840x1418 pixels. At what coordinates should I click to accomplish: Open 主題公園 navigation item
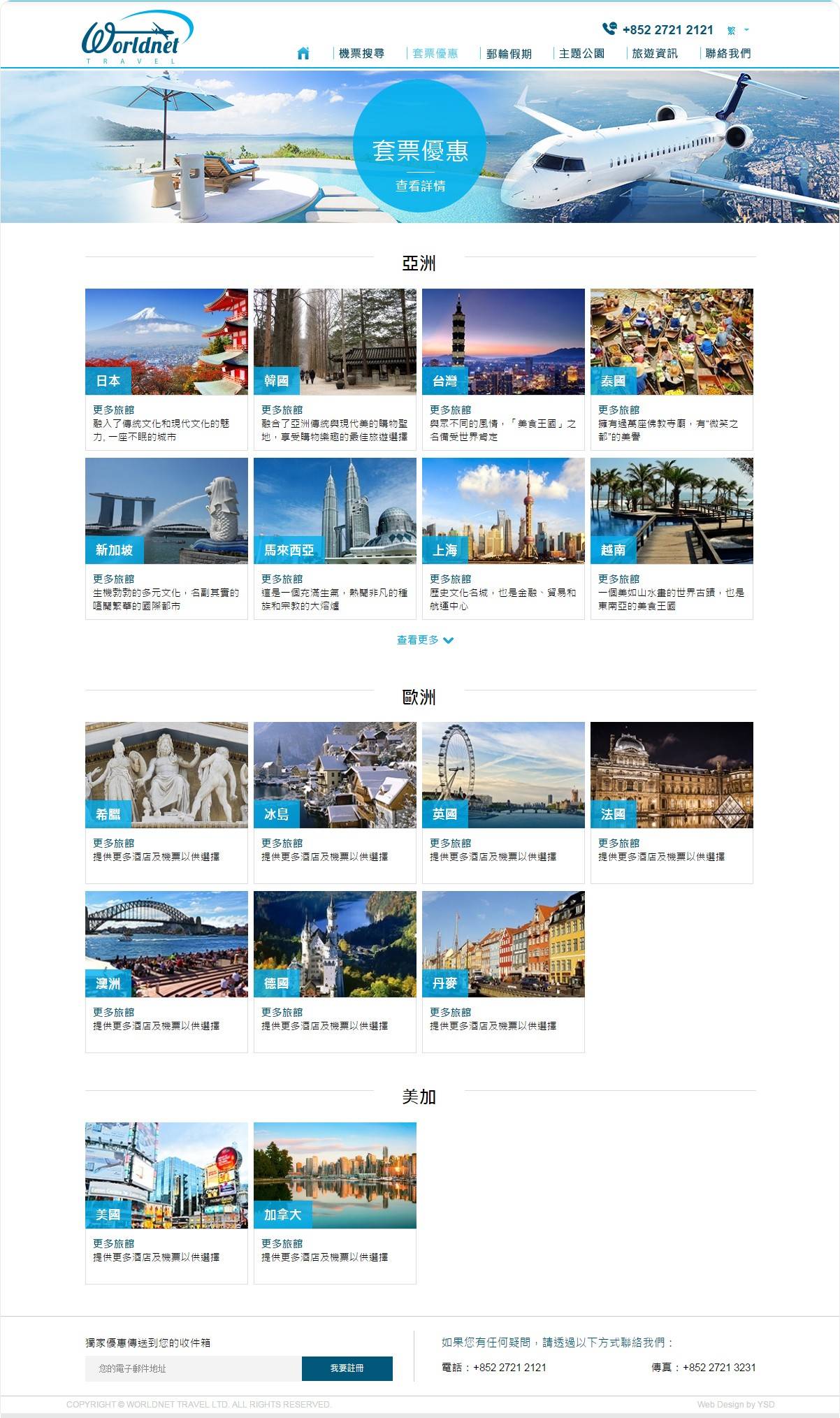point(581,53)
